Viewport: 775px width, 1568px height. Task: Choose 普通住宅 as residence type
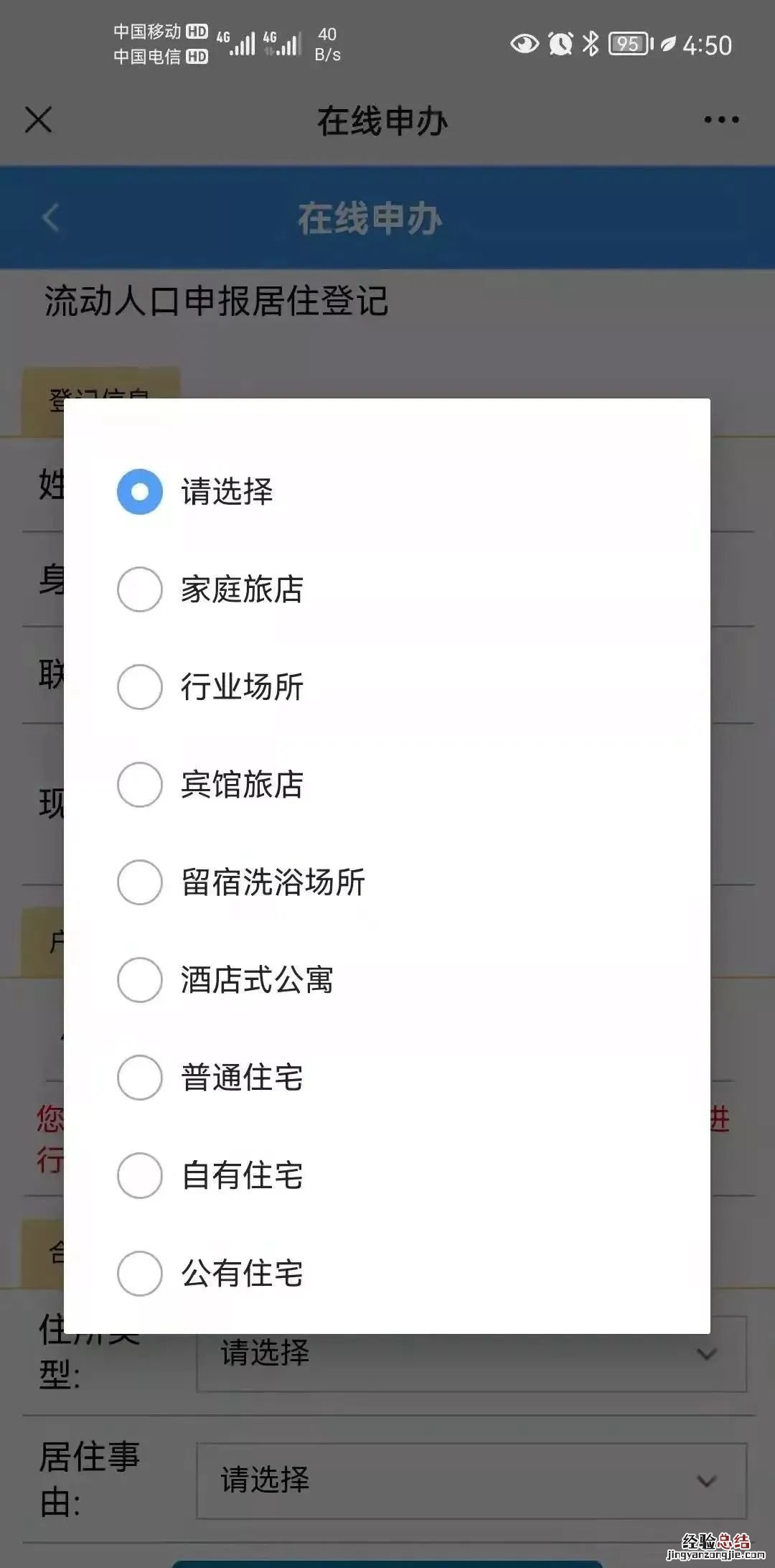pyautogui.click(x=140, y=1078)
